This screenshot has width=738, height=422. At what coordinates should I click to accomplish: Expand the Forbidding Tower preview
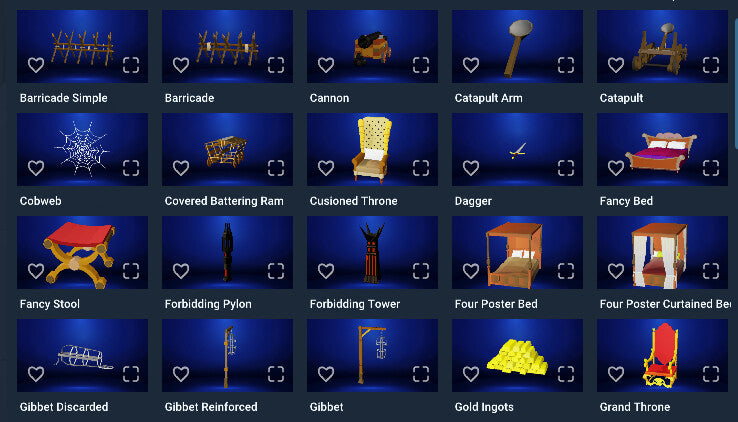(421, 271)
